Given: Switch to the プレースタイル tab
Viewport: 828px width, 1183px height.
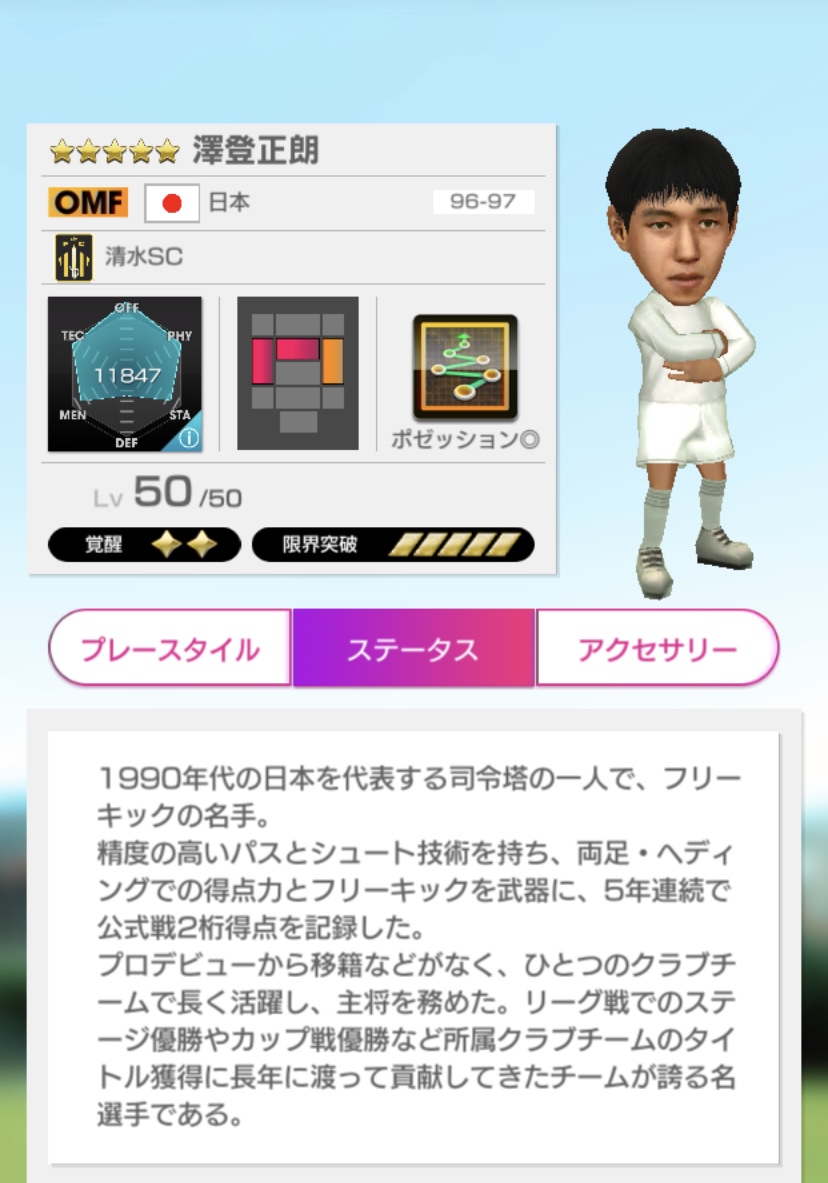Looking at the screenshot, I should [x=170, y=649].
